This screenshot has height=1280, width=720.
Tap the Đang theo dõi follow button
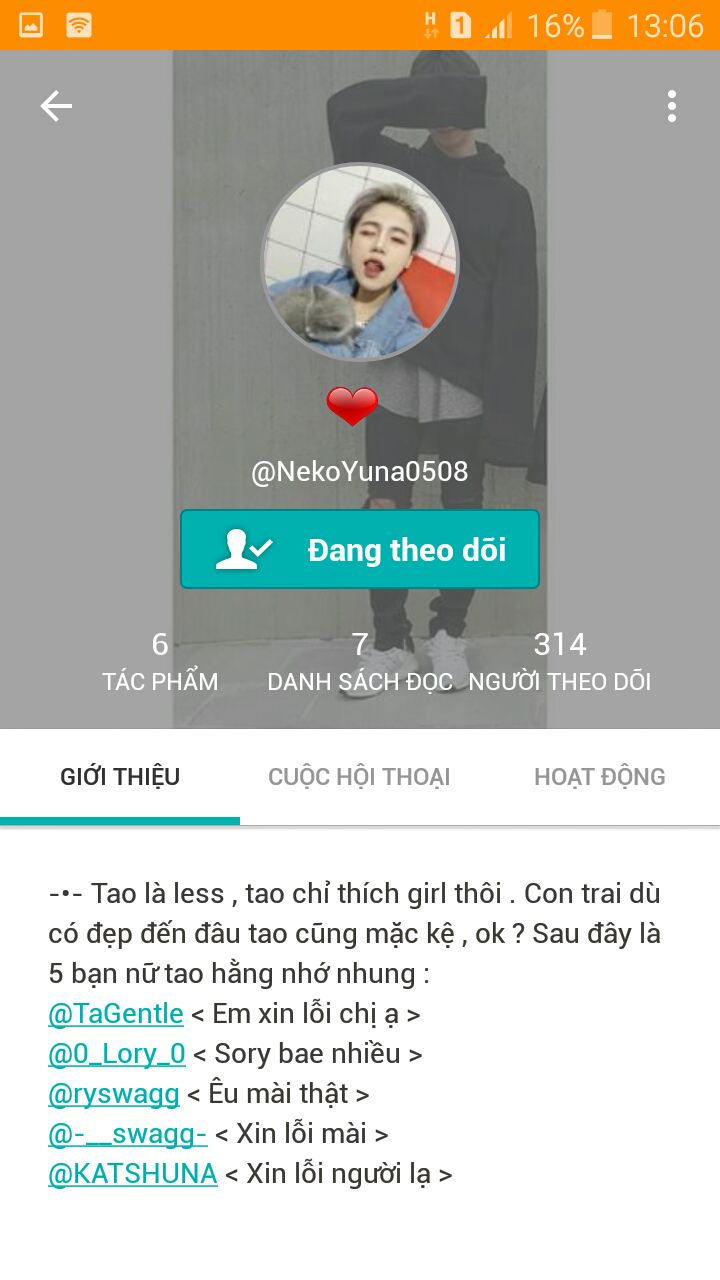[360, 549]
